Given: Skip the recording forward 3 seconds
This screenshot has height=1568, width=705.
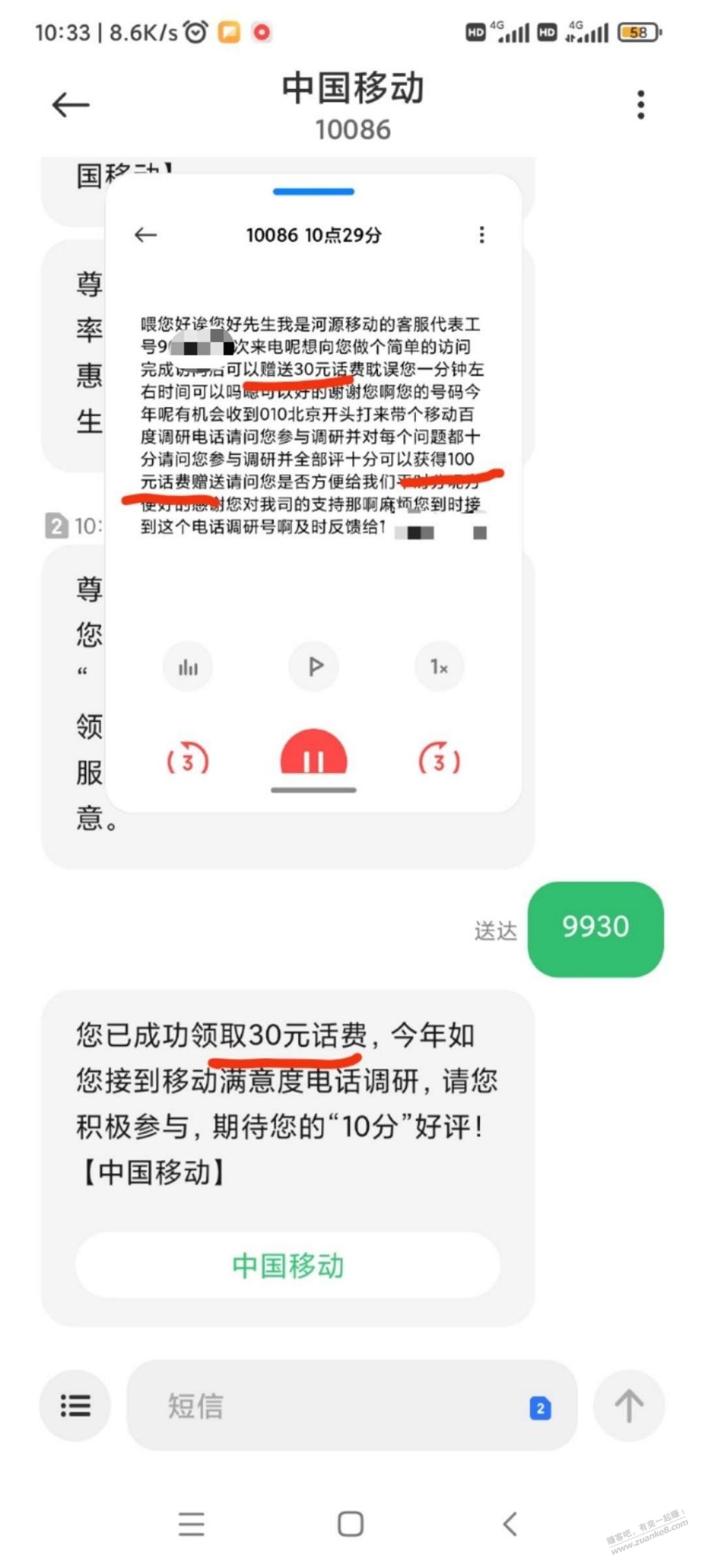Looking at the screenshot, I should 439,760.
